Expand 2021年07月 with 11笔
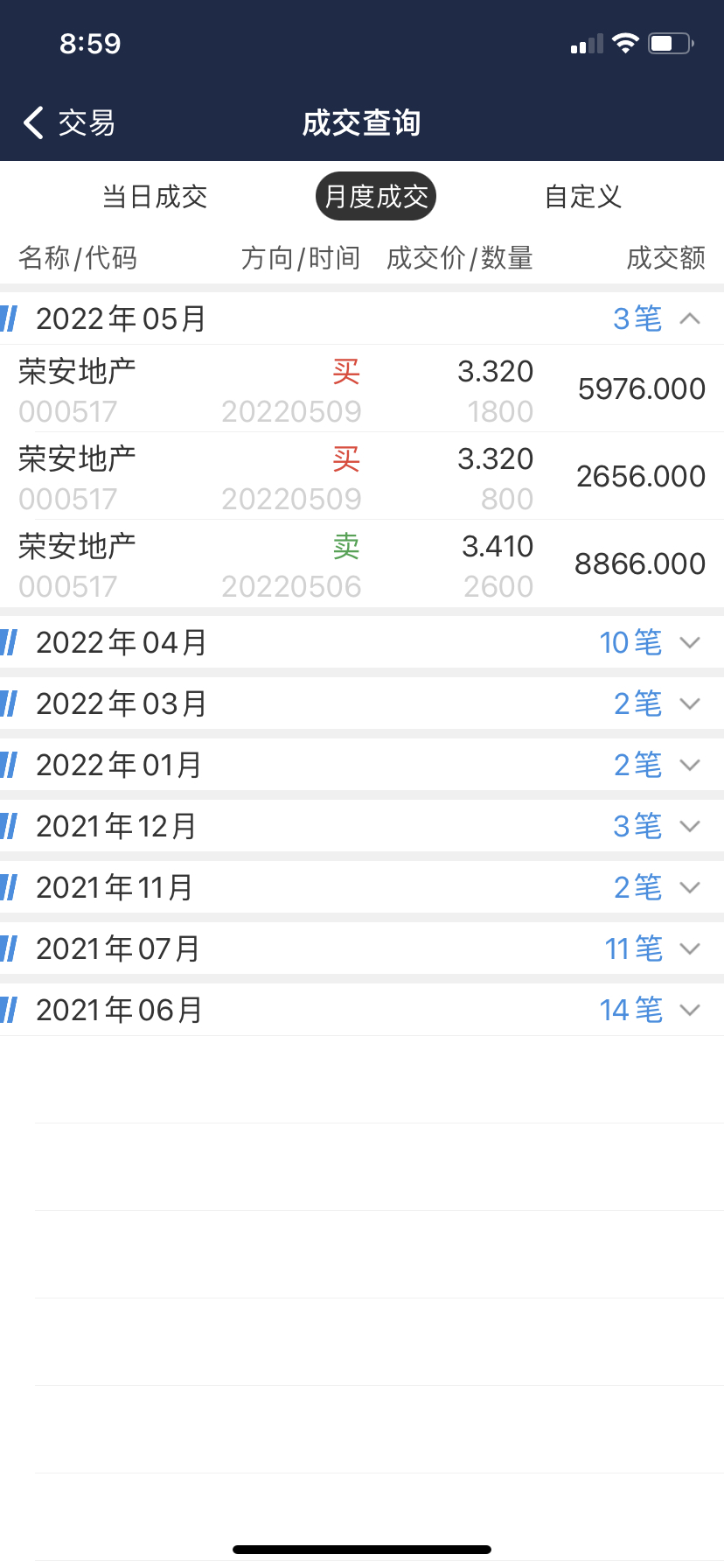The width and height of the screenshot is (724, 1568). coord(689,948)
